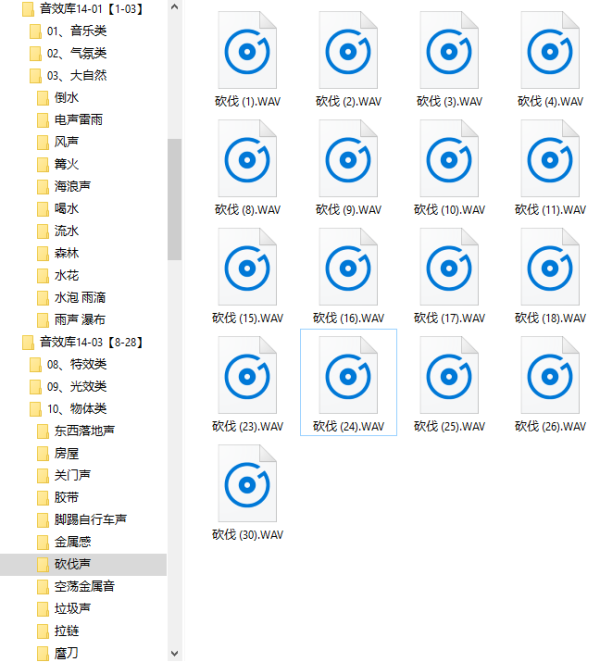Select the 海浪声 folder in tree

[x=72, y=186]
